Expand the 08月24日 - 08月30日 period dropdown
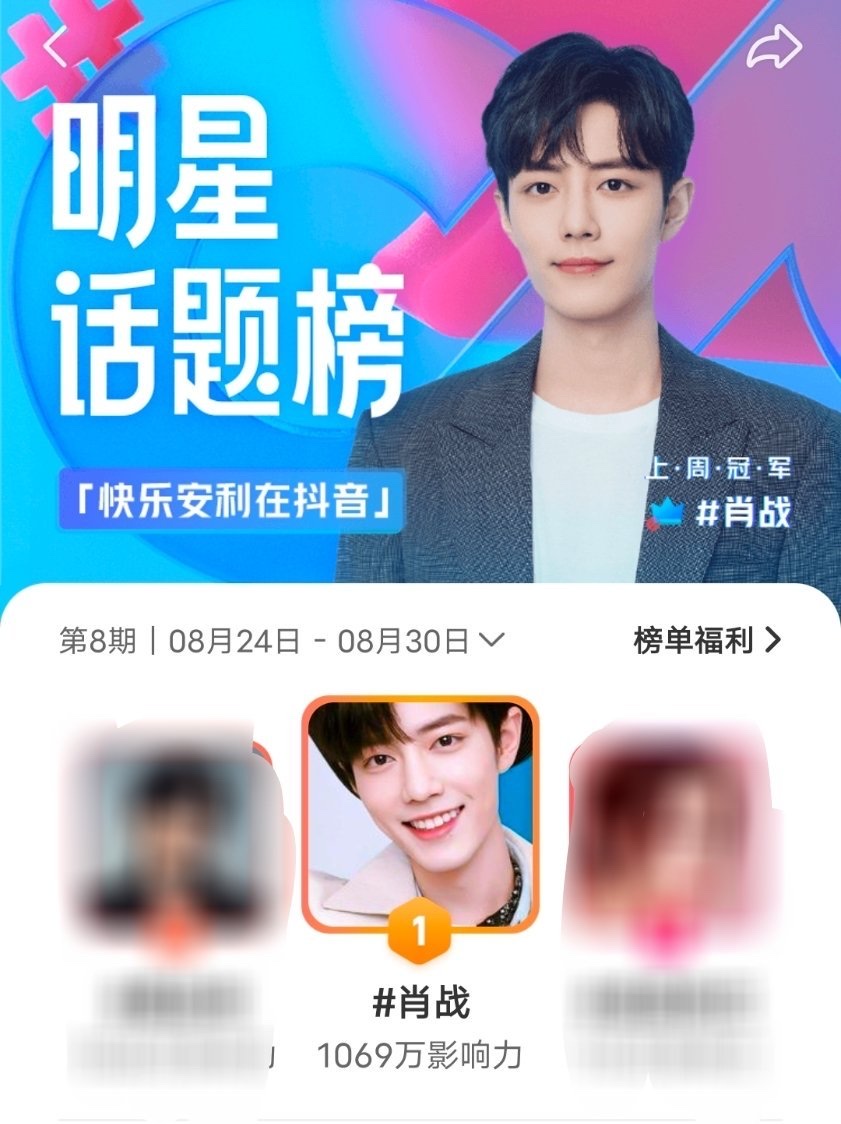Screen dimensions: 841x1124 click(x=490, y=641)
